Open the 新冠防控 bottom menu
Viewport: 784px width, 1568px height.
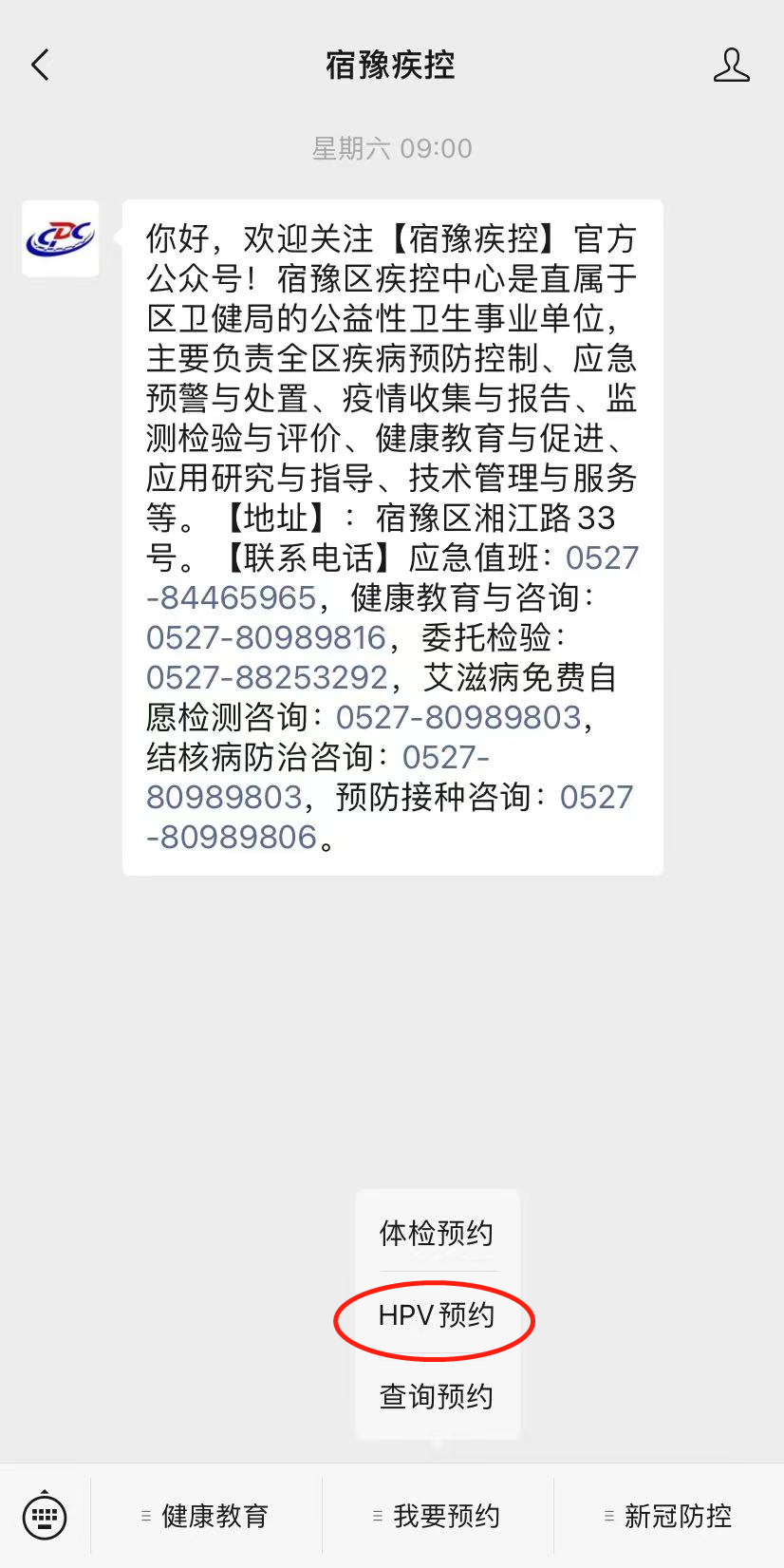(669, 1516)
